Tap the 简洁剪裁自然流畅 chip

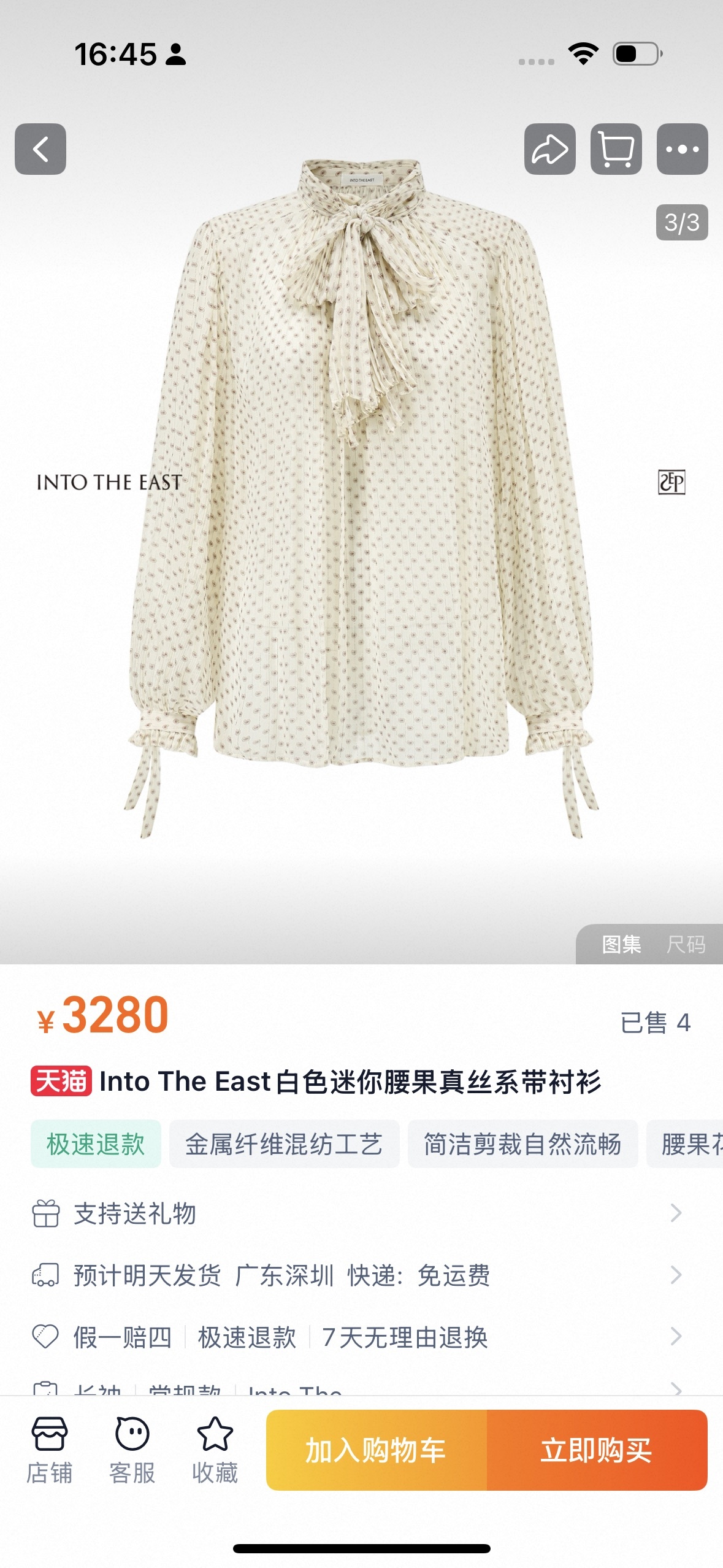click(x=522, y=1144)
